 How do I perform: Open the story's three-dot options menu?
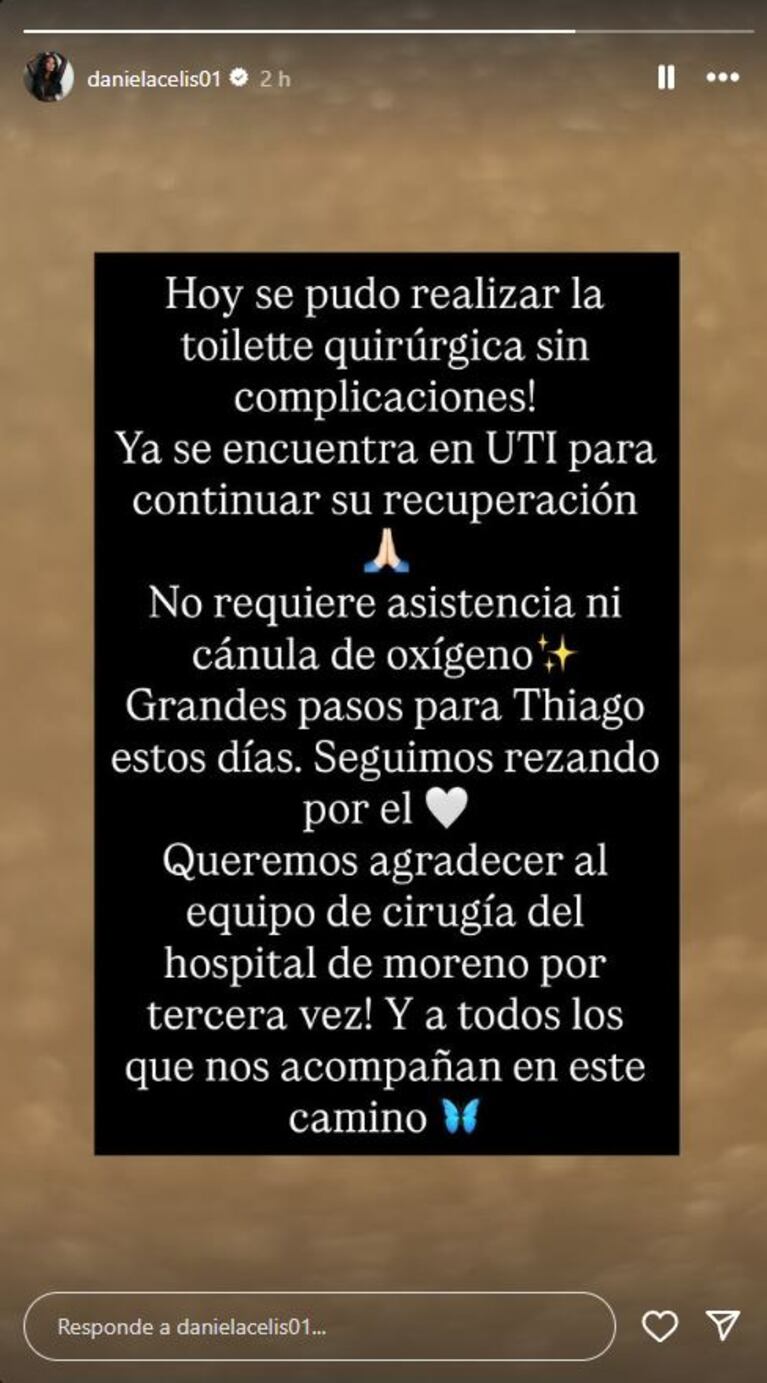[722, 78]
